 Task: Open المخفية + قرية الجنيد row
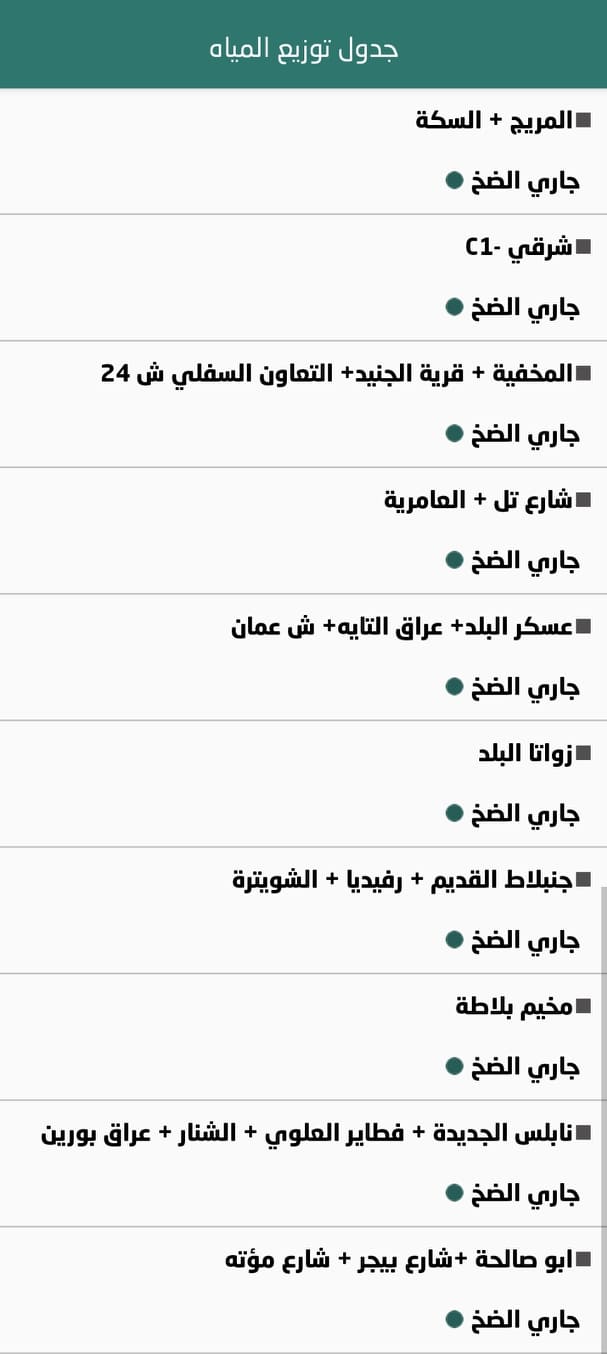338,374
